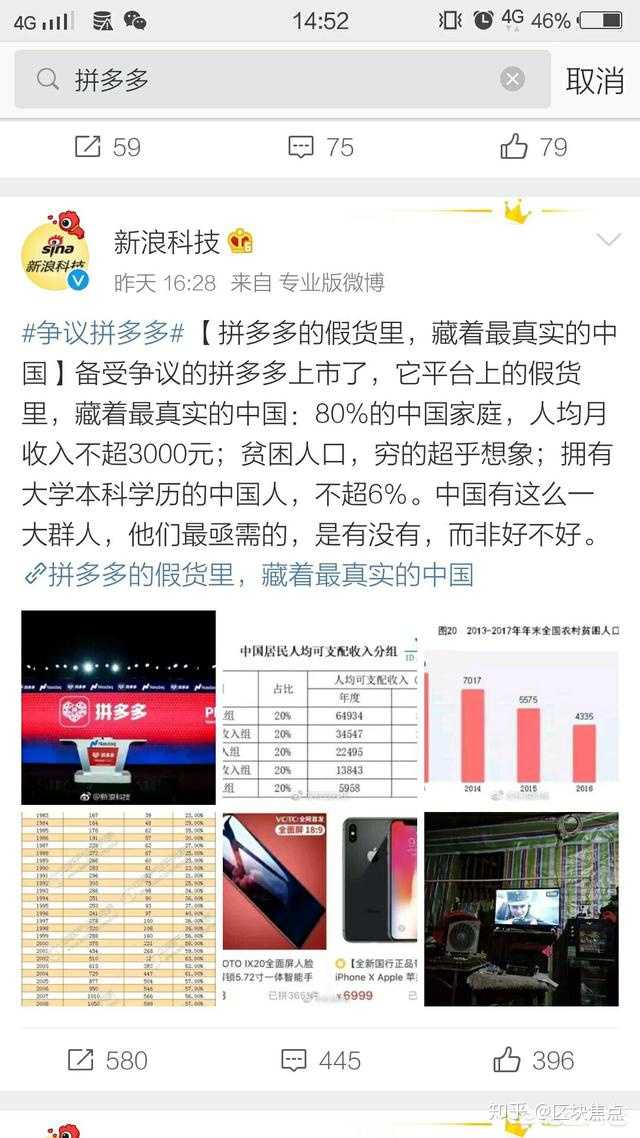Open the 445 comments on 新浪科技 post
Image resolution: width=640 pixels, height=1138 pixels.
tap(320, 1060)
